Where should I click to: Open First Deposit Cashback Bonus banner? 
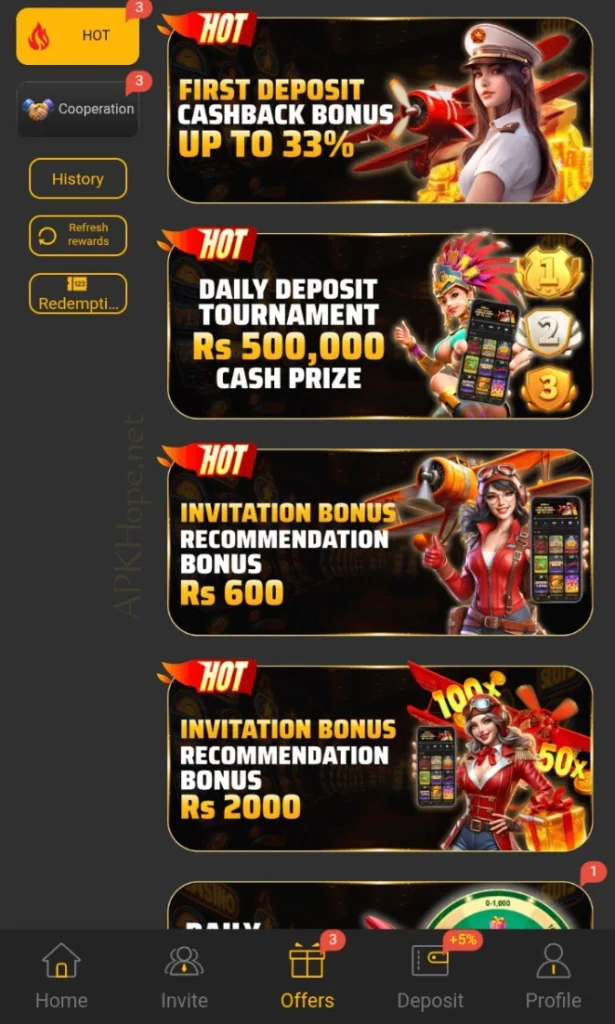pos(380,110)
